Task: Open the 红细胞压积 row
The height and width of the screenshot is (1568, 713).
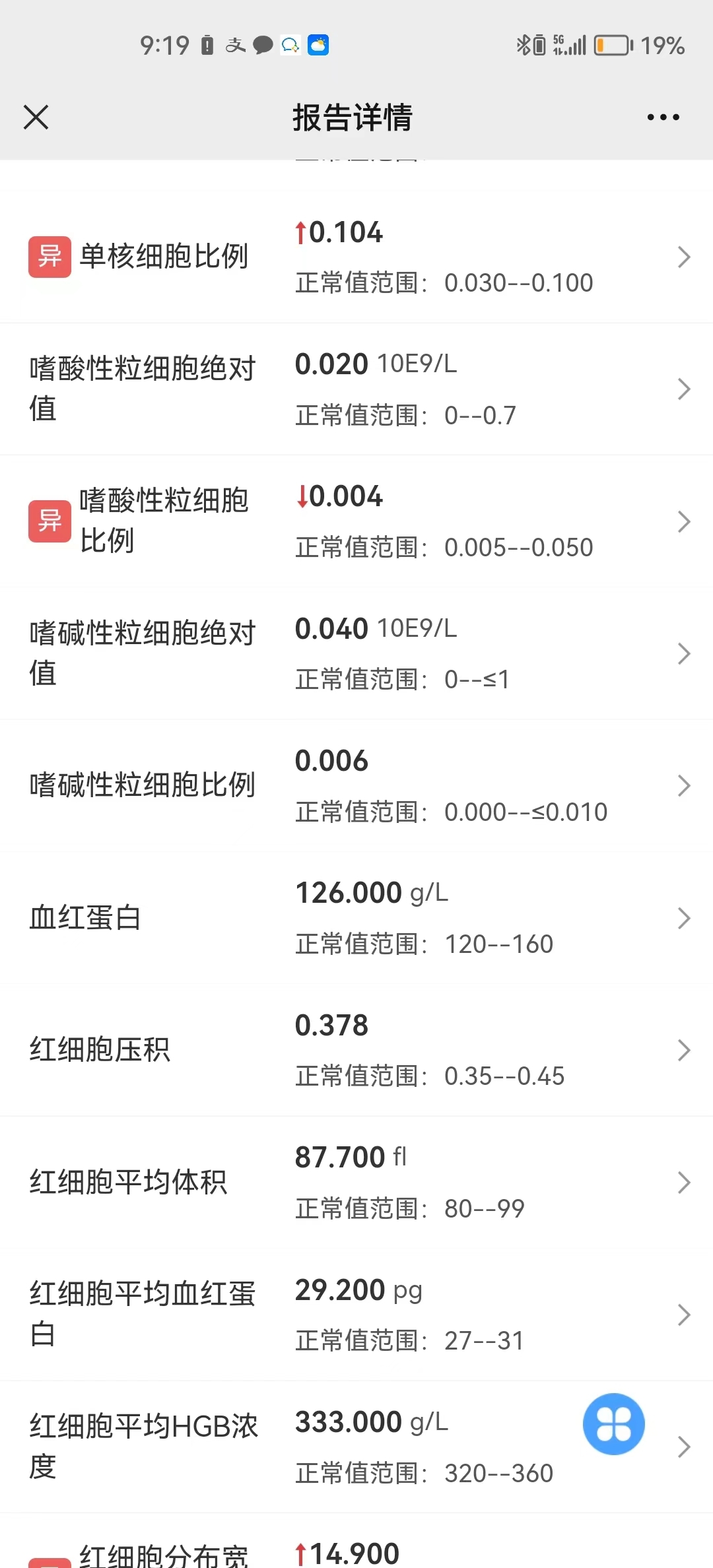Action: coord(356,1050)
